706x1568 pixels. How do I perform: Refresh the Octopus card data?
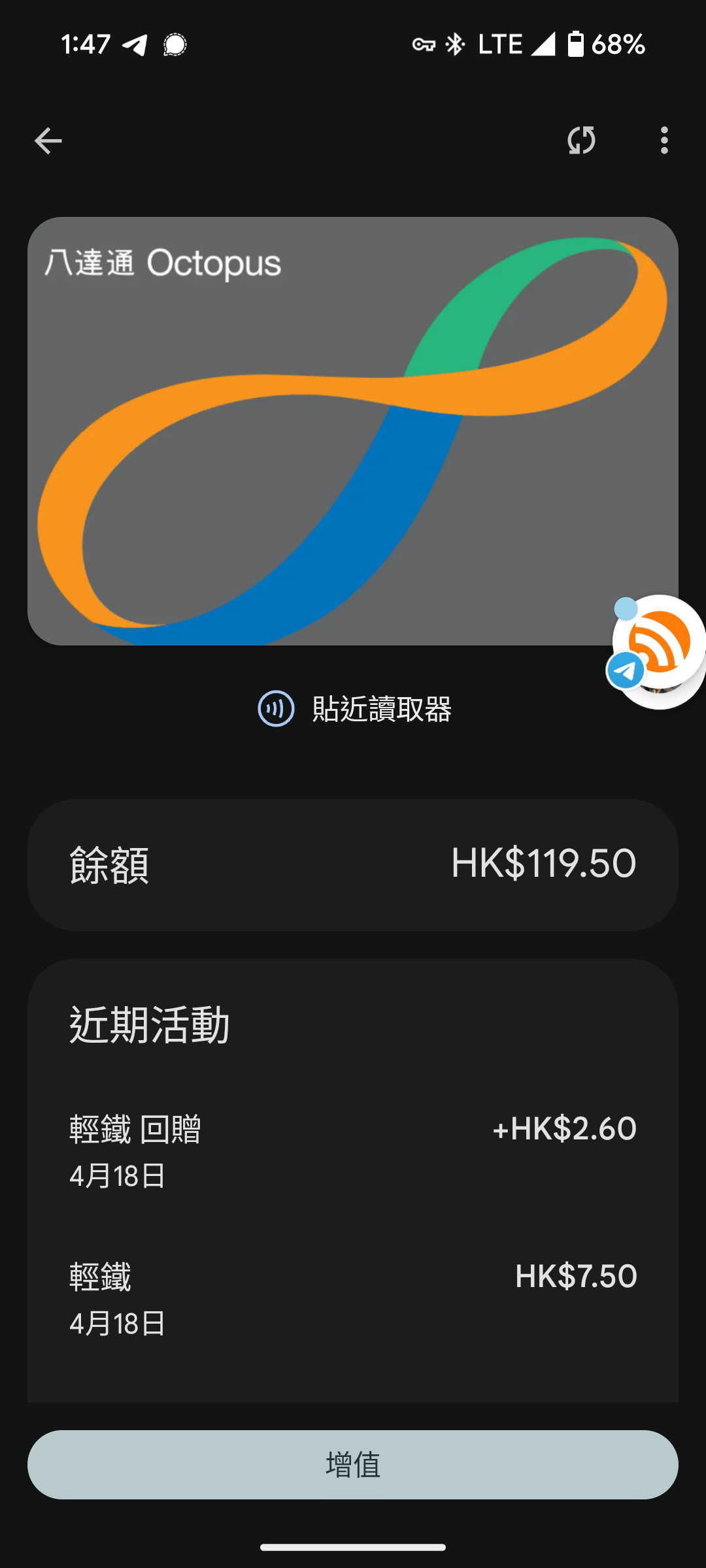click(581, 140)
